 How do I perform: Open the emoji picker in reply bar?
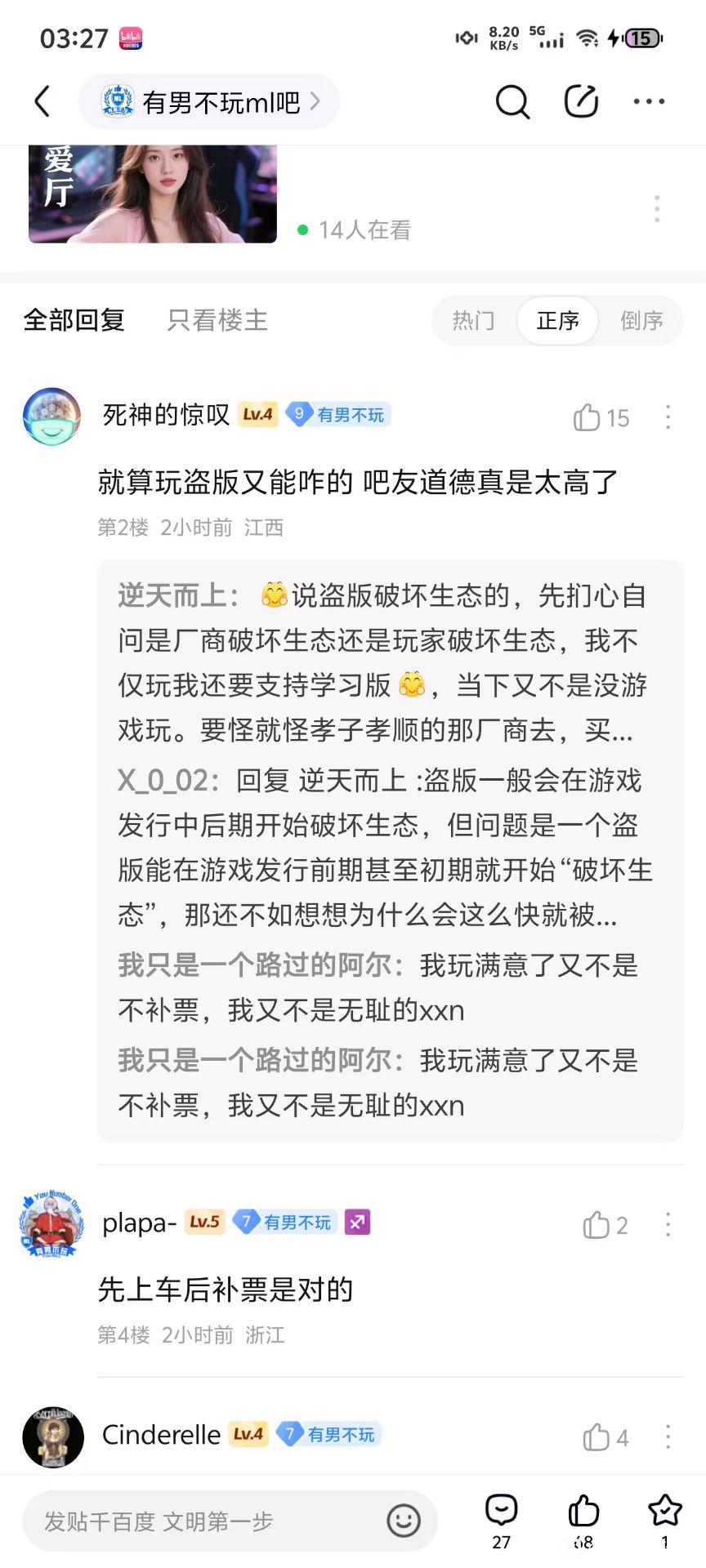pyautogui.click(x=404, y=1521)
